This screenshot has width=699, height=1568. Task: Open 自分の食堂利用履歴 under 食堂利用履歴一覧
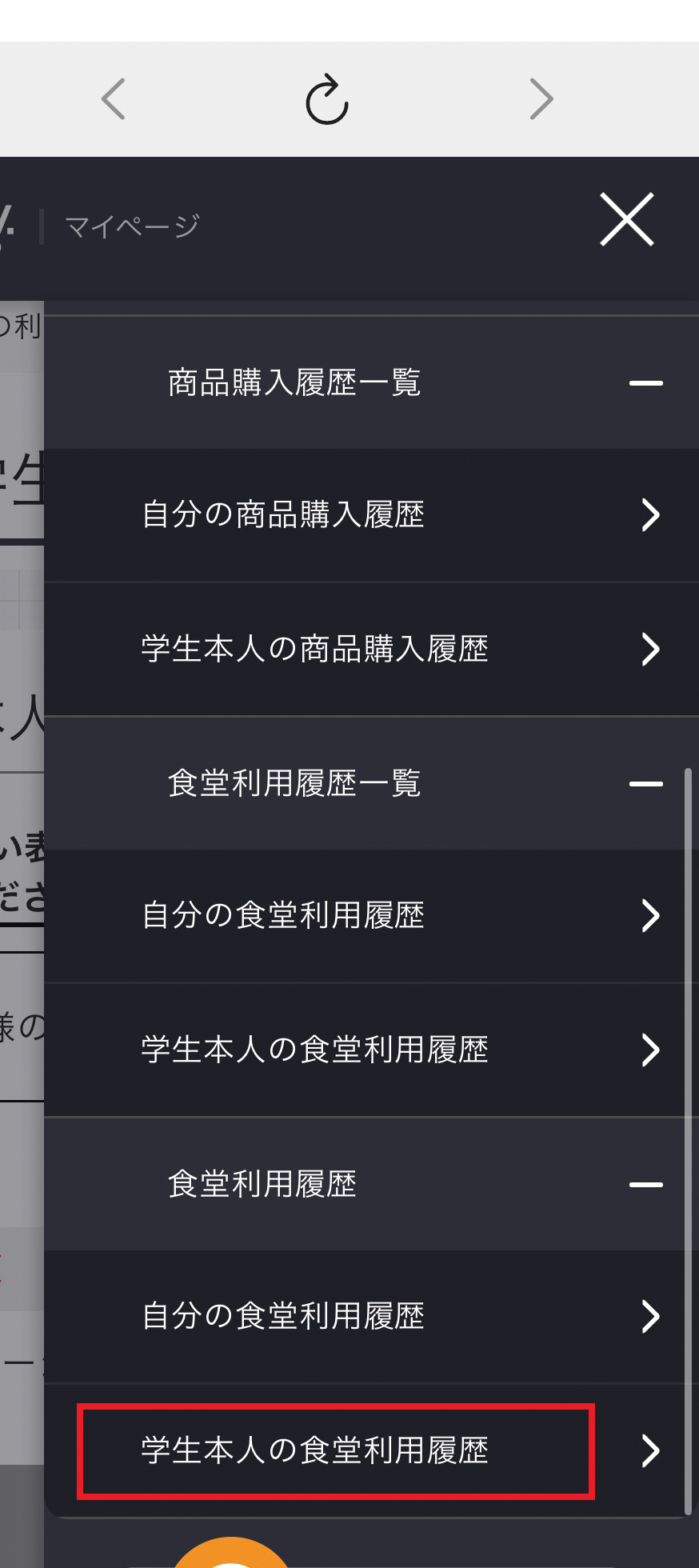pyautogui.click(x=371, y=915)
